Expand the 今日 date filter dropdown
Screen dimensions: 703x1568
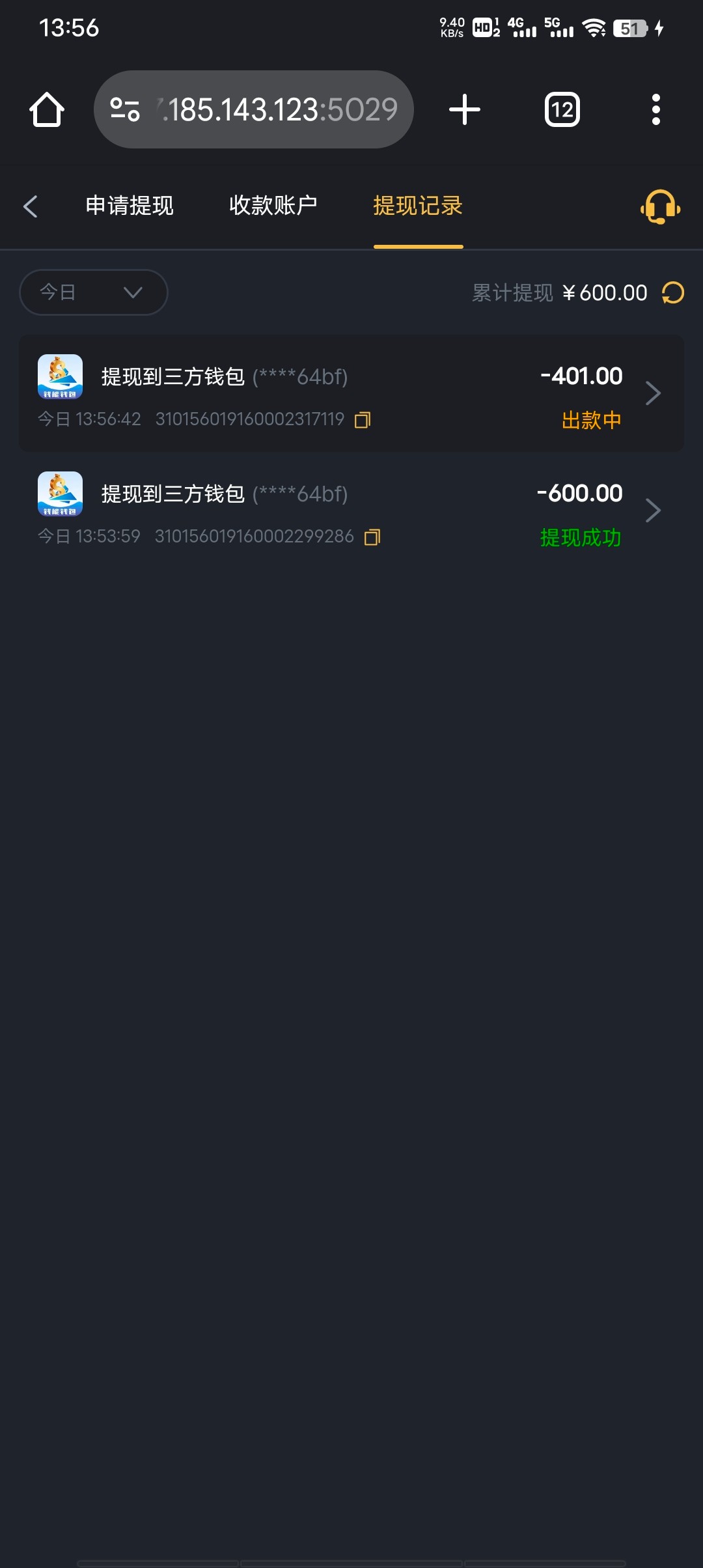pos(94,292)
